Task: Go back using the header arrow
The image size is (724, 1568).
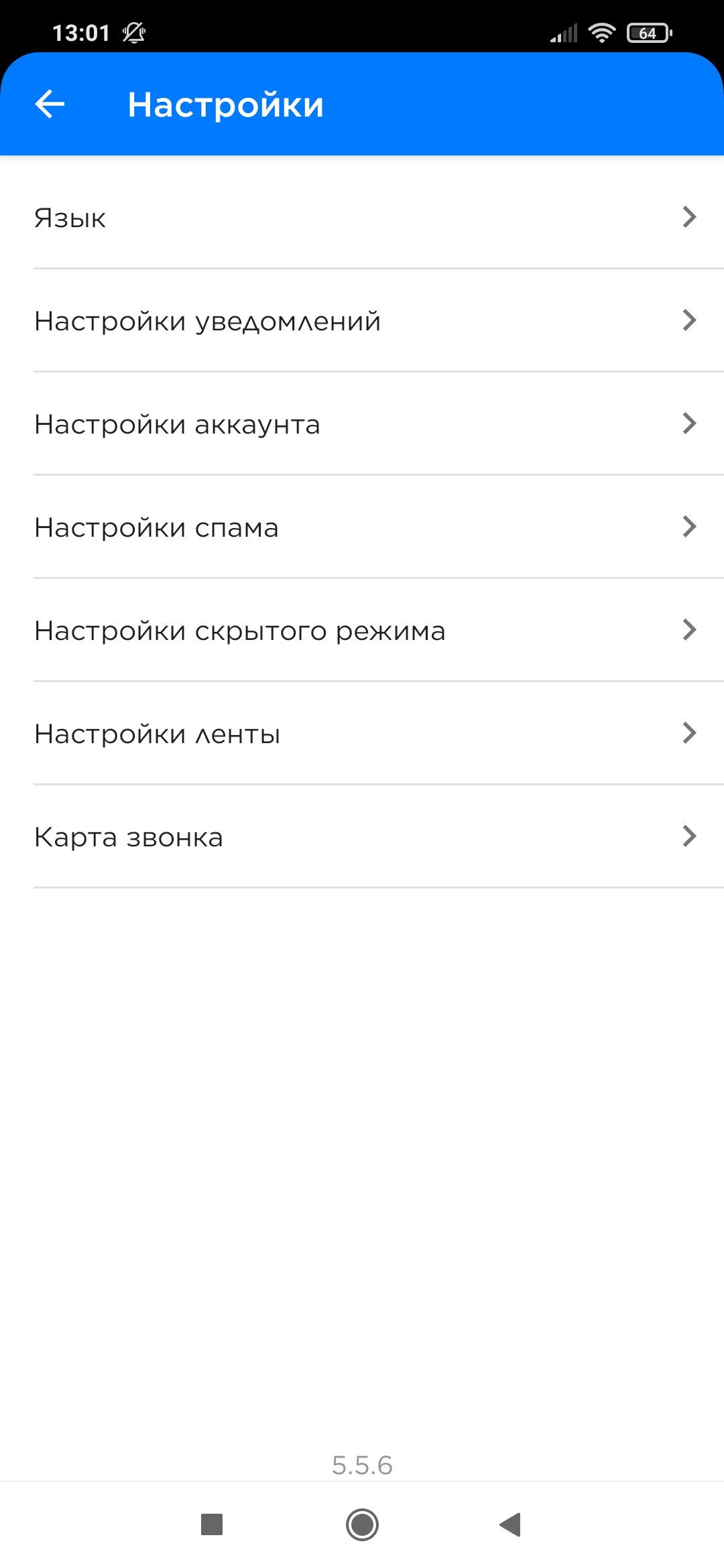Action: (x=50, y=105)
